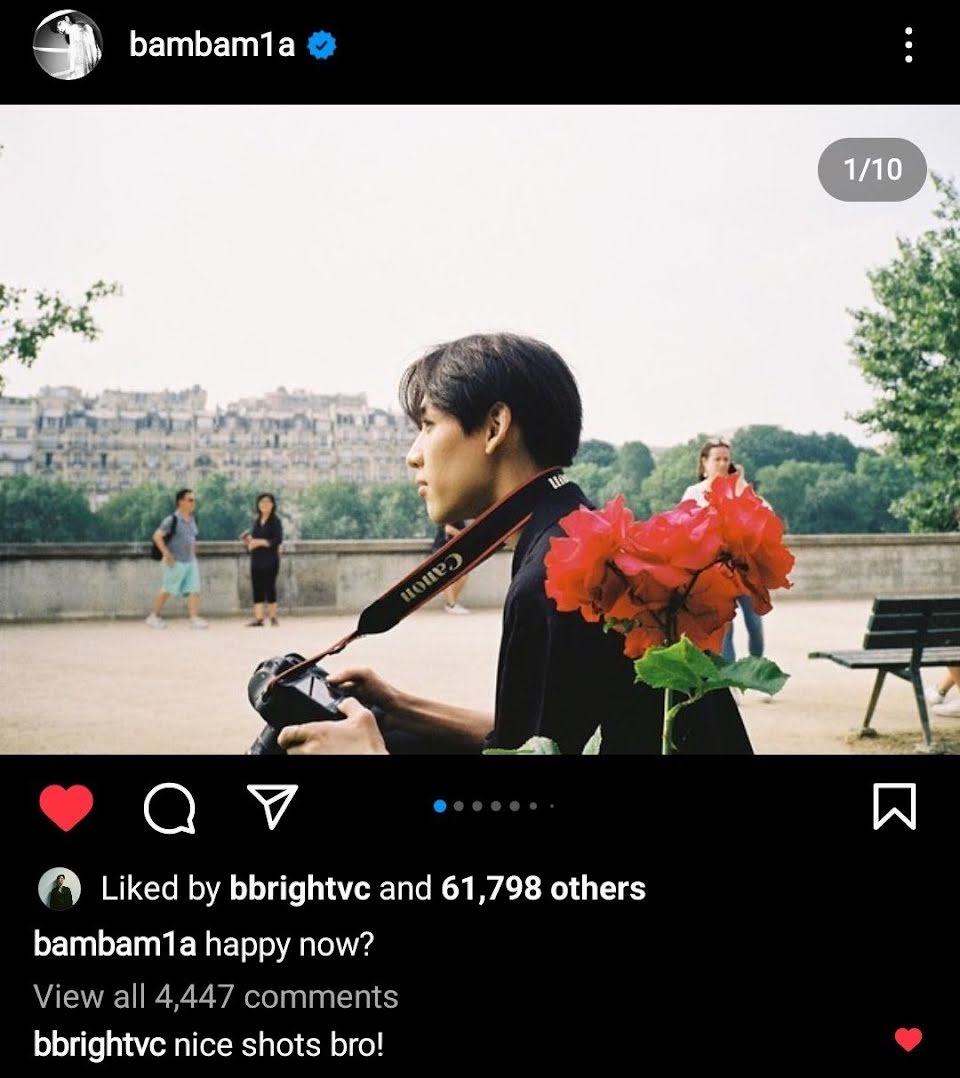
Task: Unlike bbrightvc's comment 'nice shots bro!'
Action: (907, 1040)
